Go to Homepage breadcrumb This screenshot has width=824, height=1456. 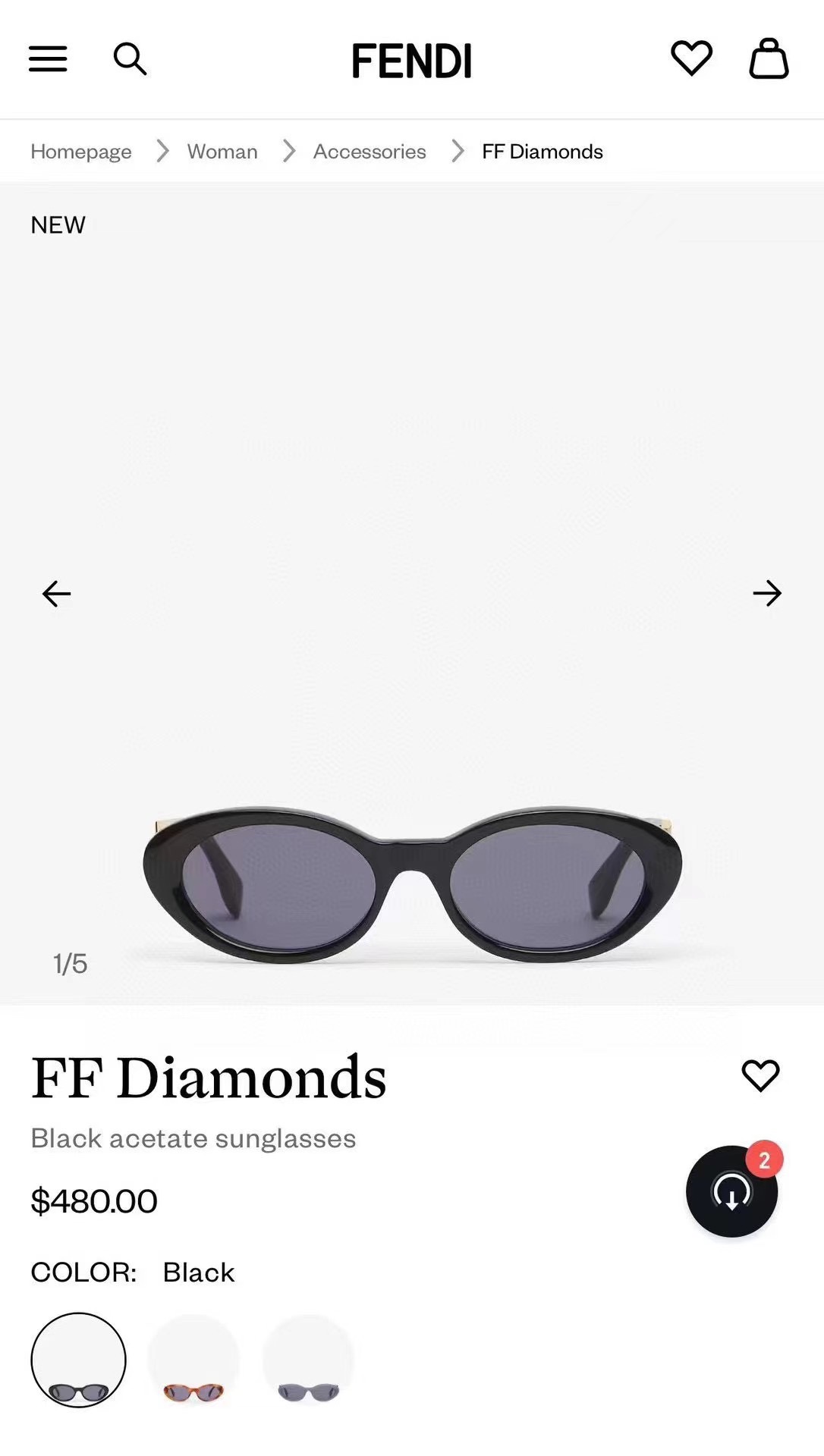coord(81,152)
